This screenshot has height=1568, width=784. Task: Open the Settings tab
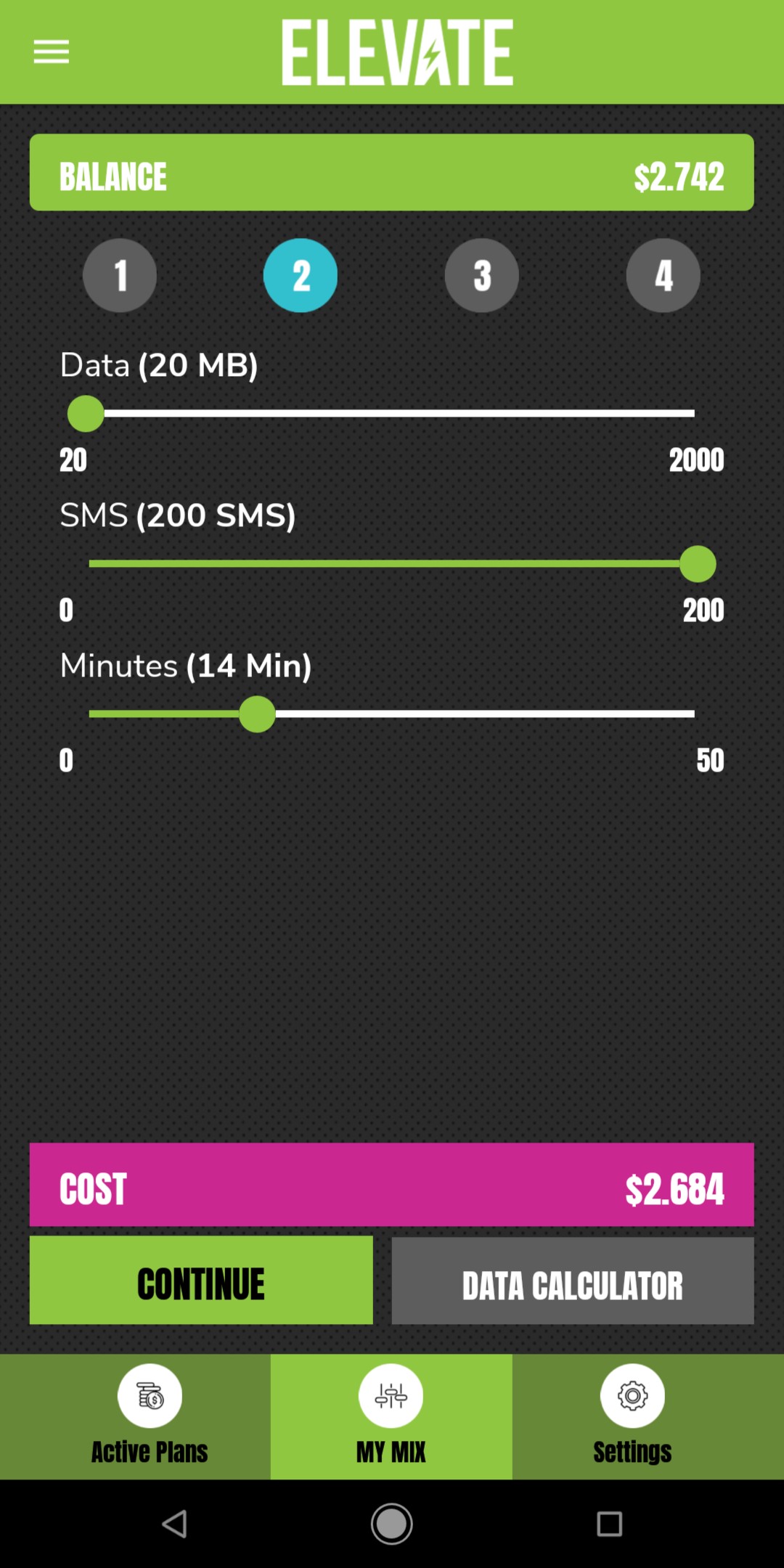pos(633,1416)
